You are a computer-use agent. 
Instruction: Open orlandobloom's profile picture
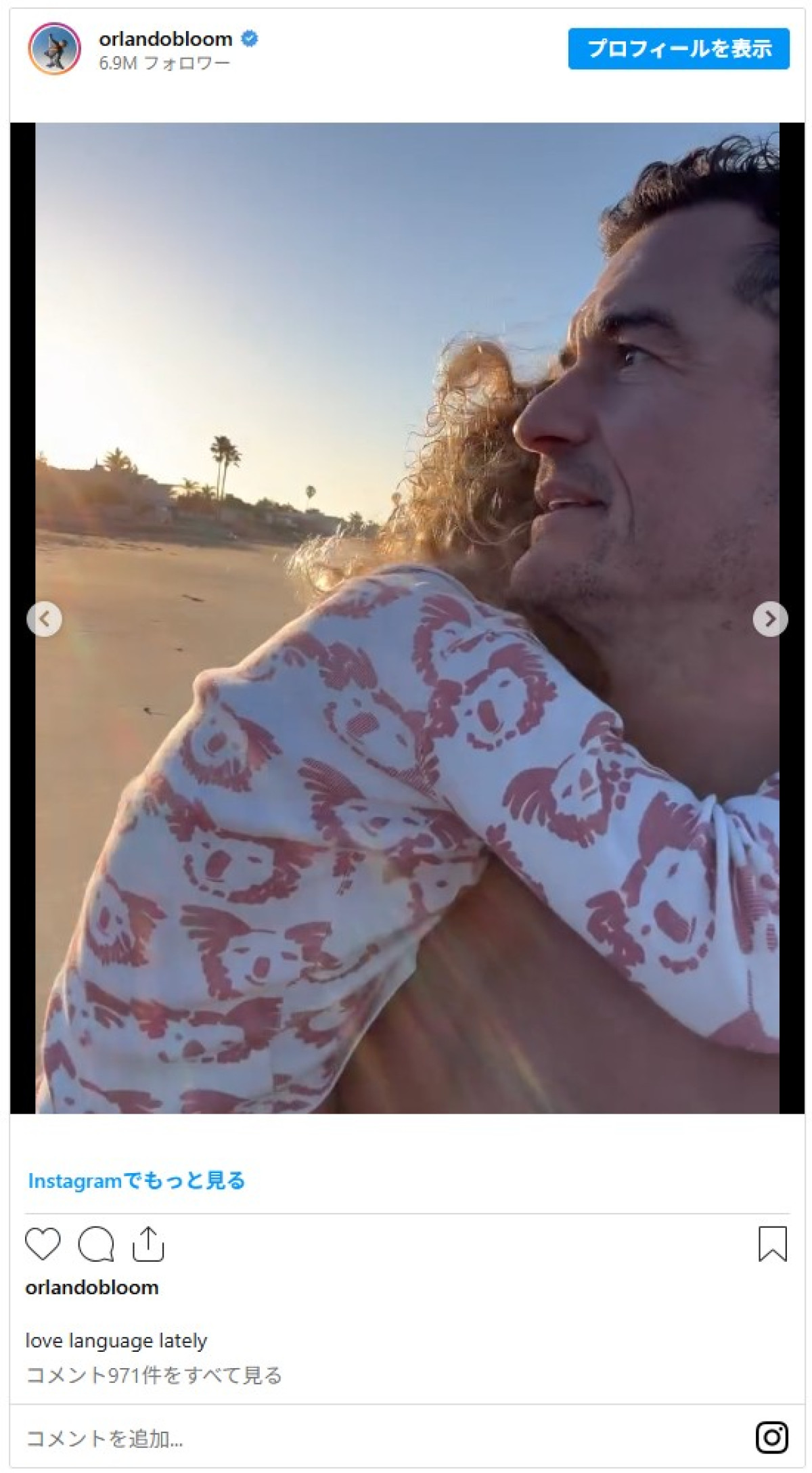(x=54, y=49)
